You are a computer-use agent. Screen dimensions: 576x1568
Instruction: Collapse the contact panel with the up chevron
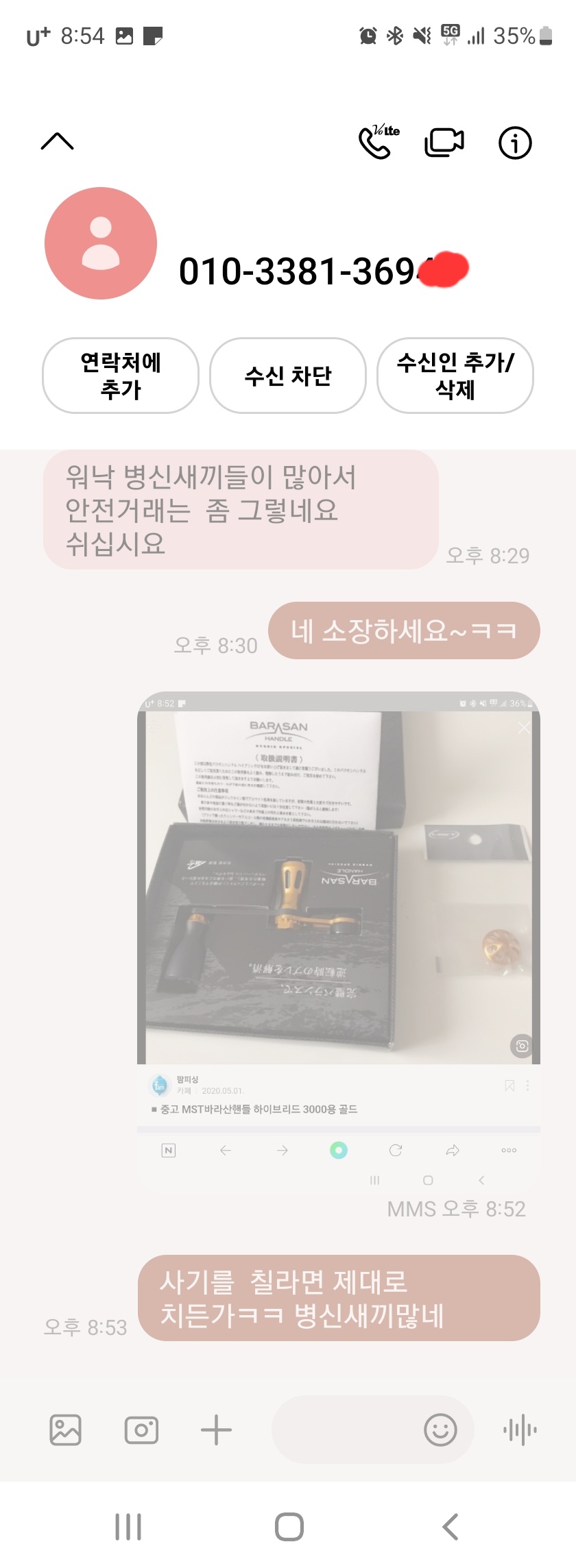tap(58, 141)
